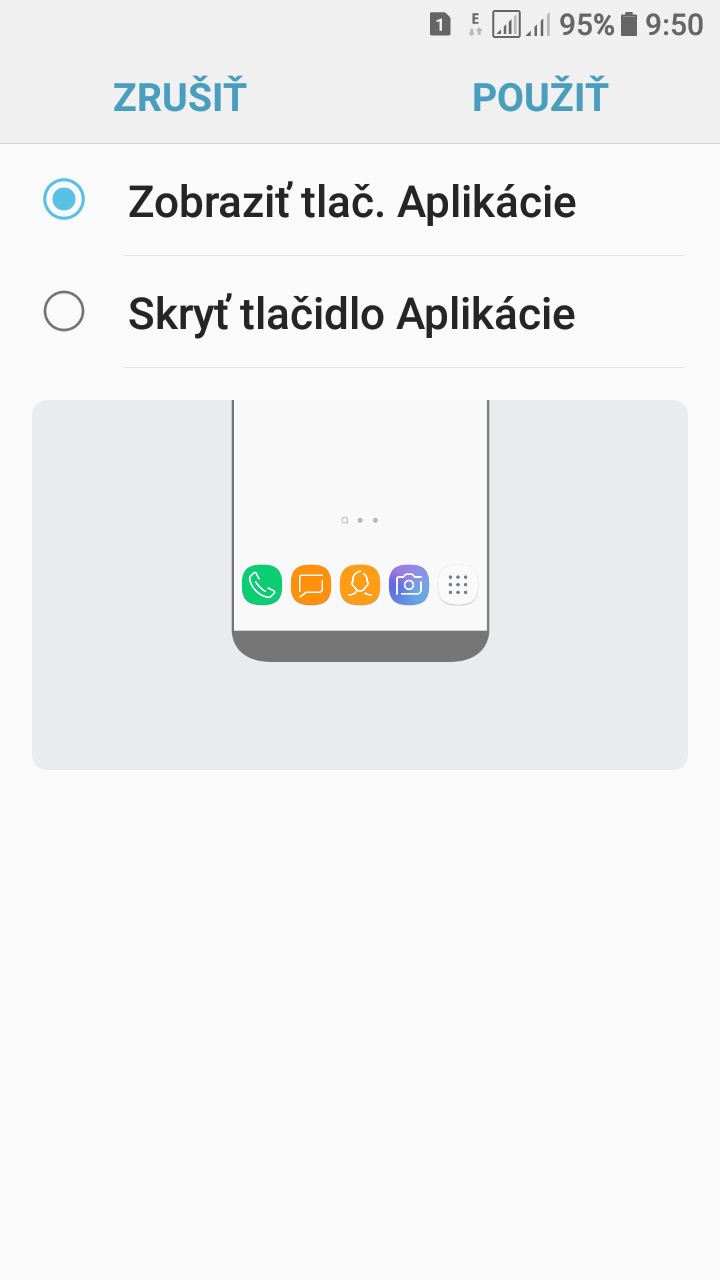
Task: Select Zobraziť tlač. Aplikácie option
Action: 360,201
